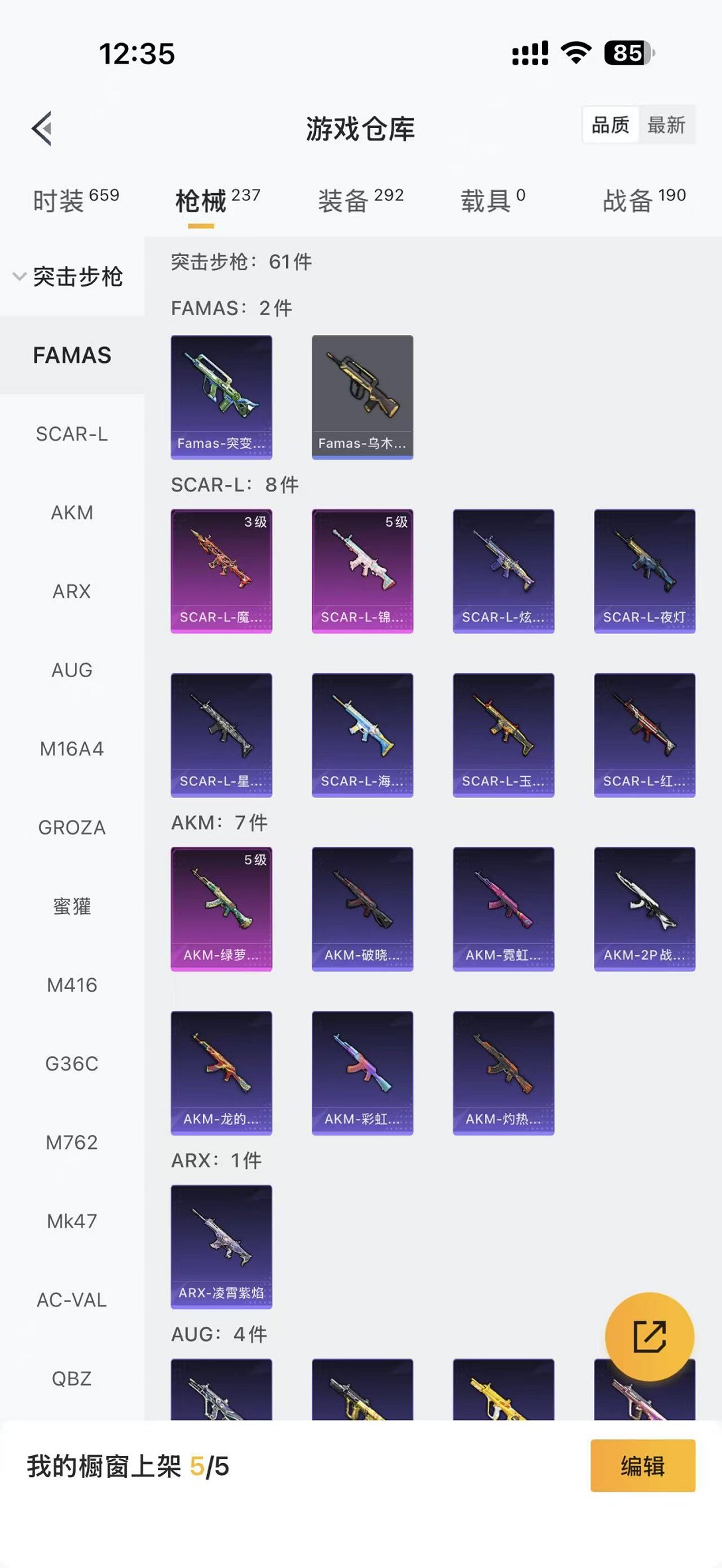Open the SCAR-L-夜灯 skin

tap(644, 570)
